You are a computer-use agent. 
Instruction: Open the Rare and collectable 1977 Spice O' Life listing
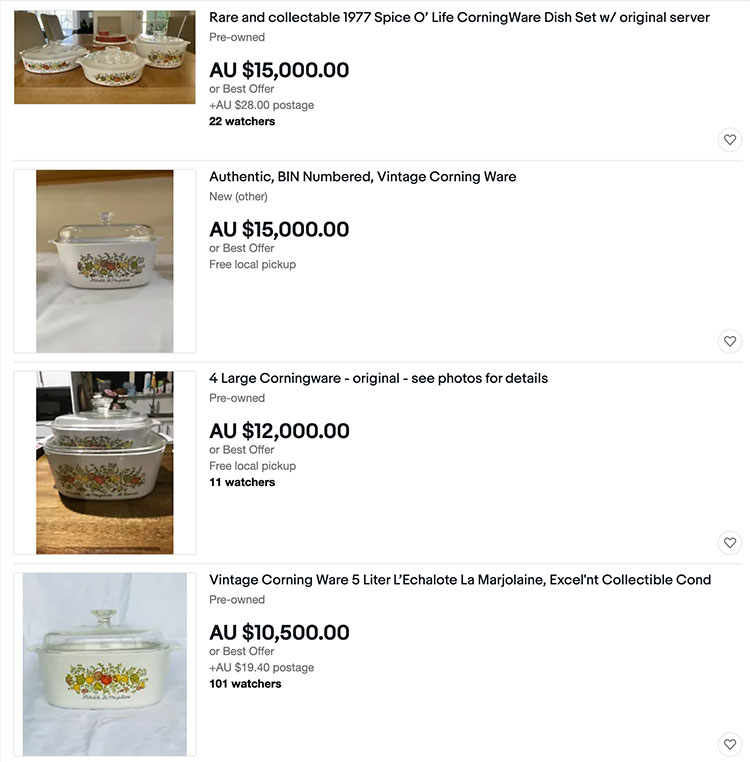(x=459, y=18)
